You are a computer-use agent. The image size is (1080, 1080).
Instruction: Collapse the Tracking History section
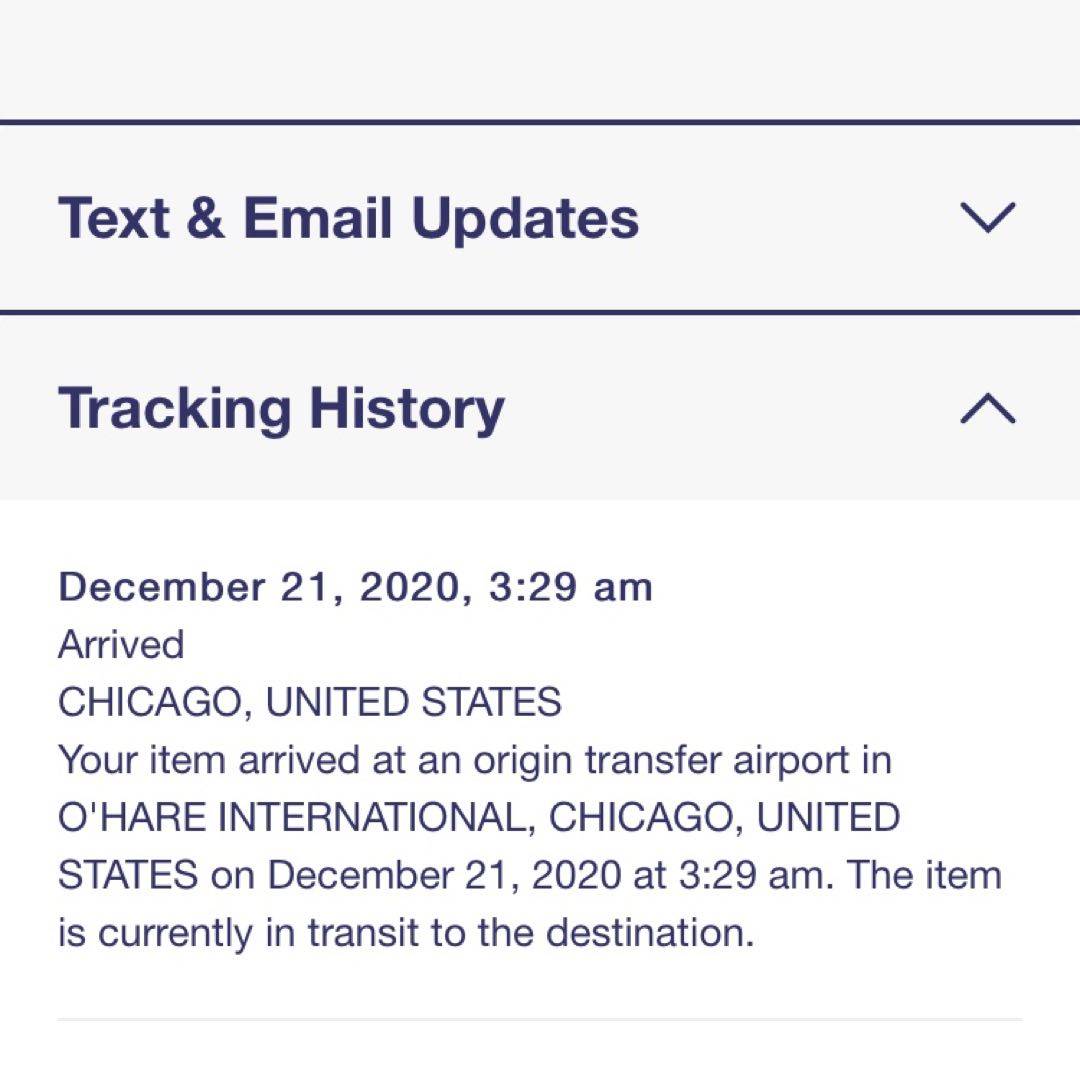[987, 408]
